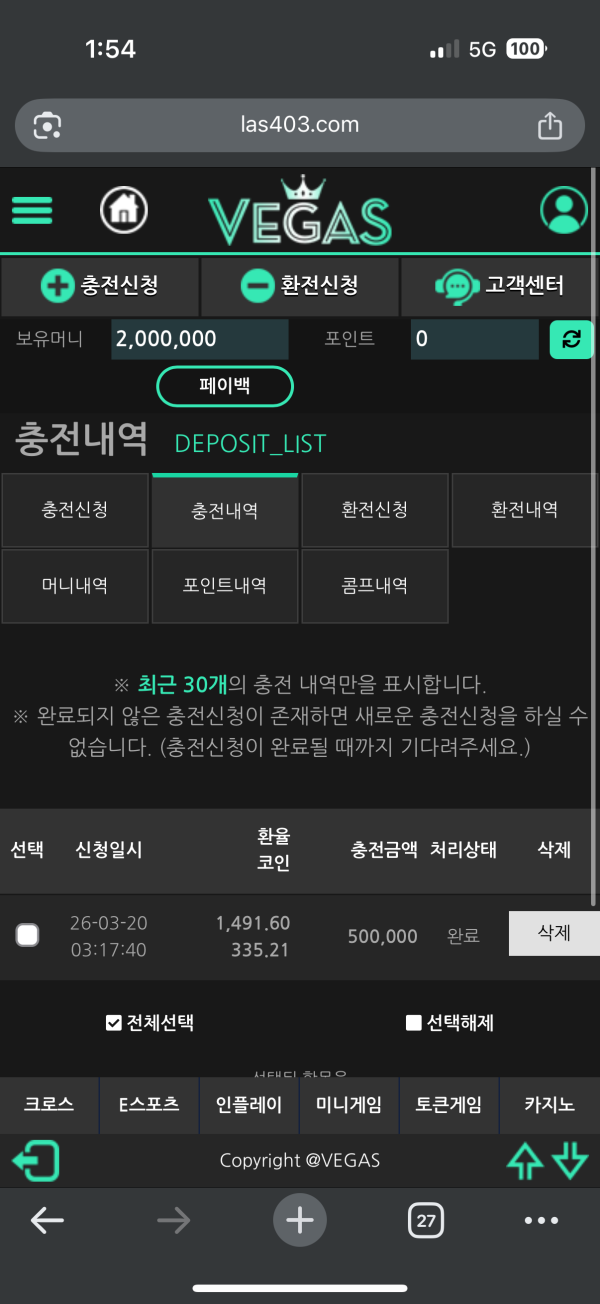Select all entries with 전체선택
The image size is (600, 1304).
pyautogui.click(x=150, y=1022)
